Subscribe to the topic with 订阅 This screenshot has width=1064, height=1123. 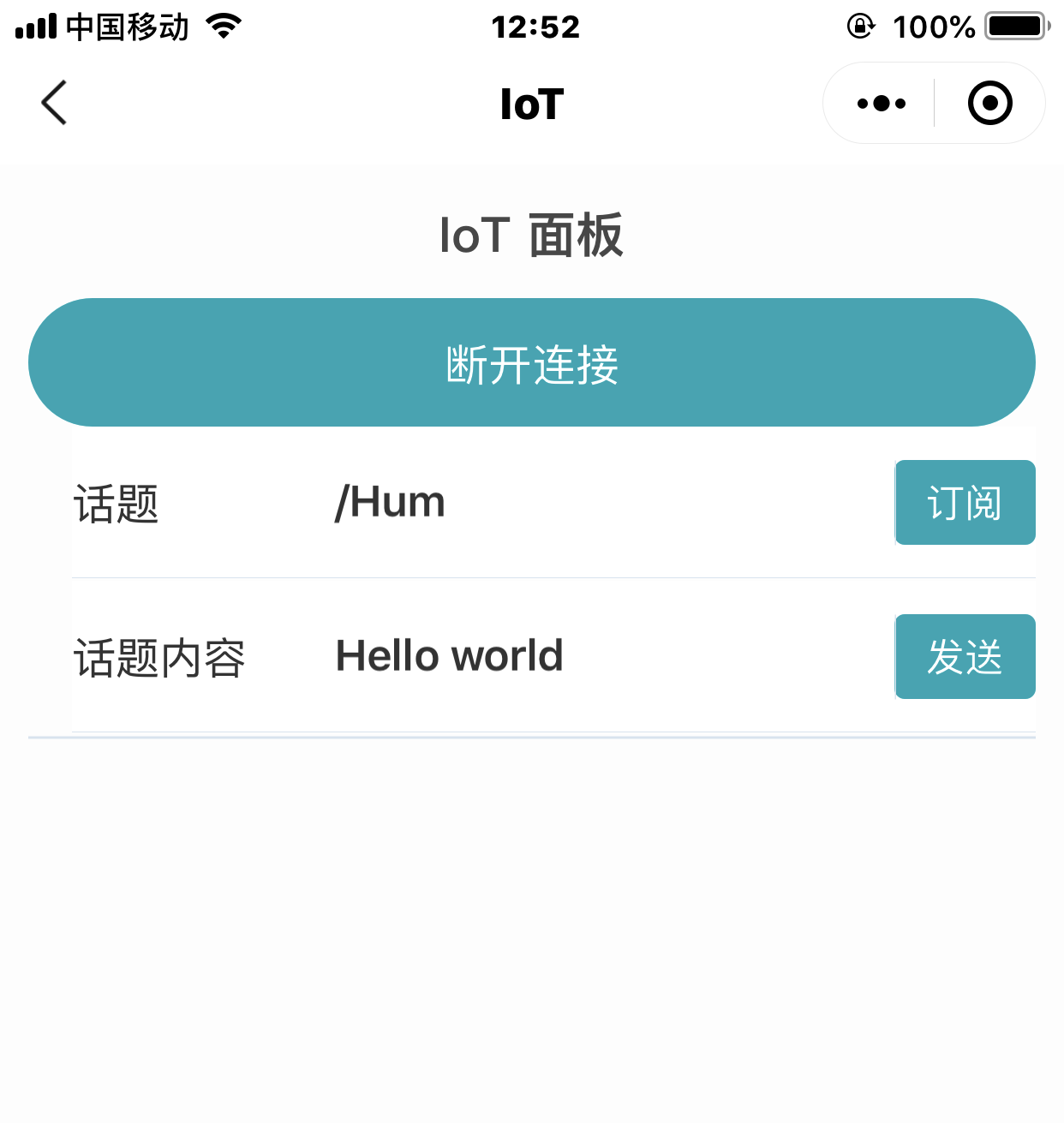(x=965, y=503)
